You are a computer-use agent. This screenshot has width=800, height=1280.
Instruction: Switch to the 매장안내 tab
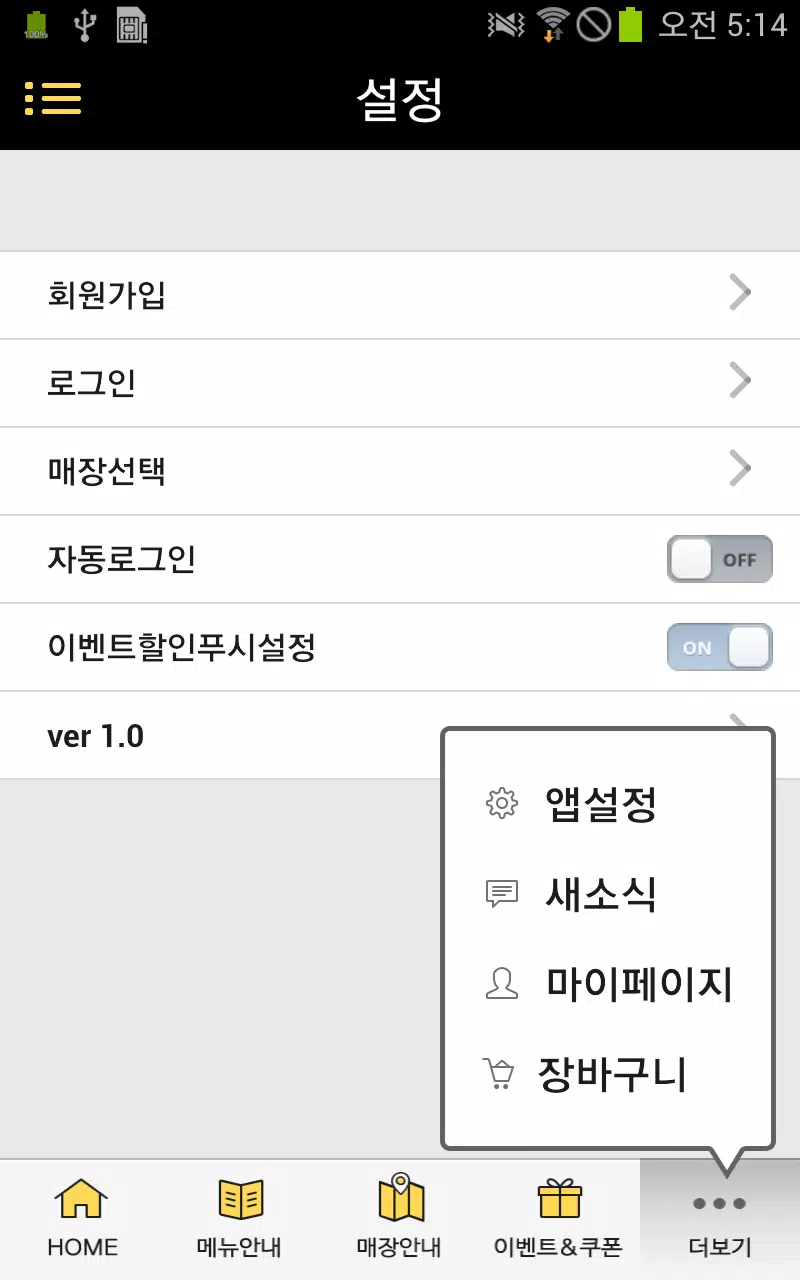point(400,1218)
